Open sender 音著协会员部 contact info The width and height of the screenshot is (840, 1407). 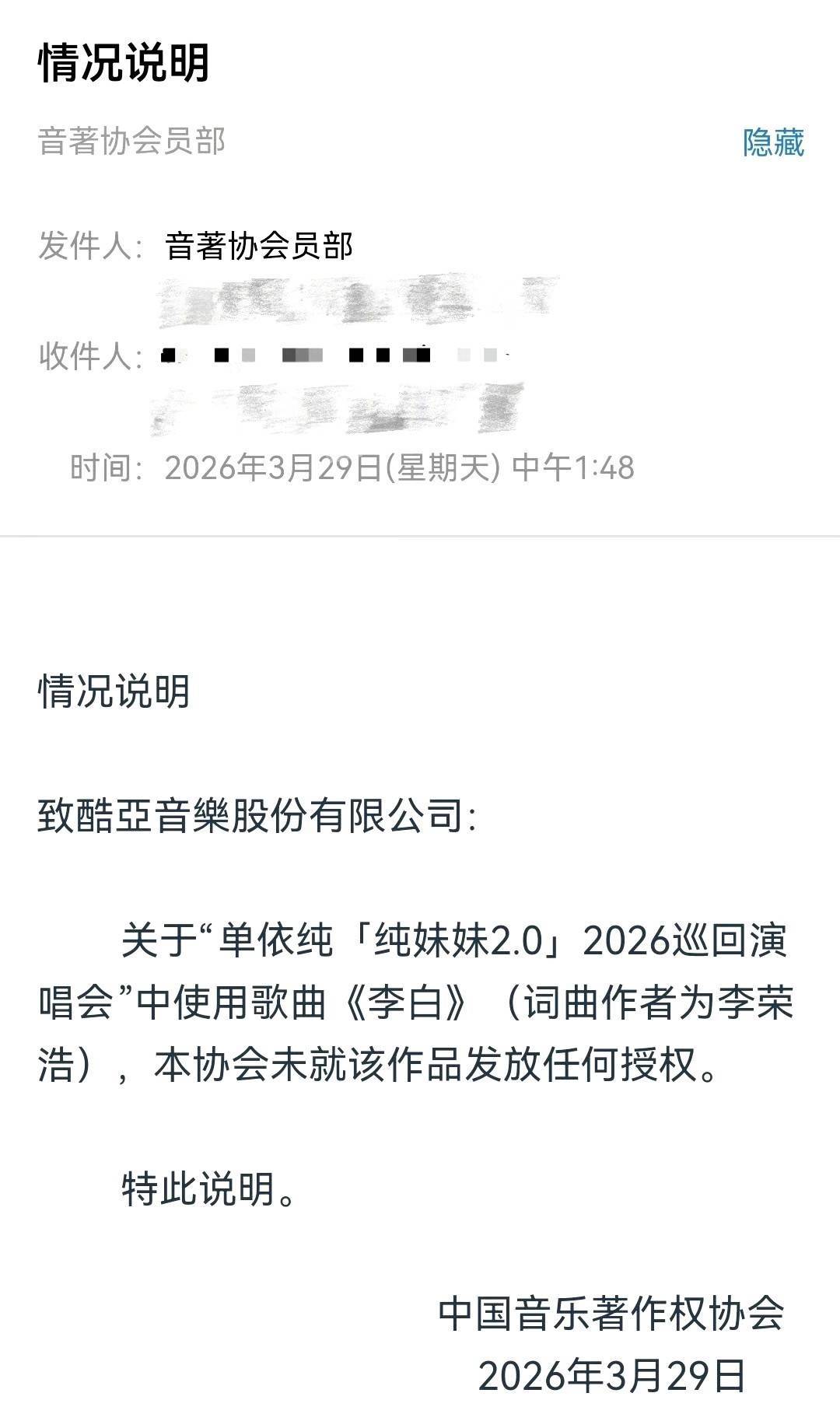coord(259,247)
